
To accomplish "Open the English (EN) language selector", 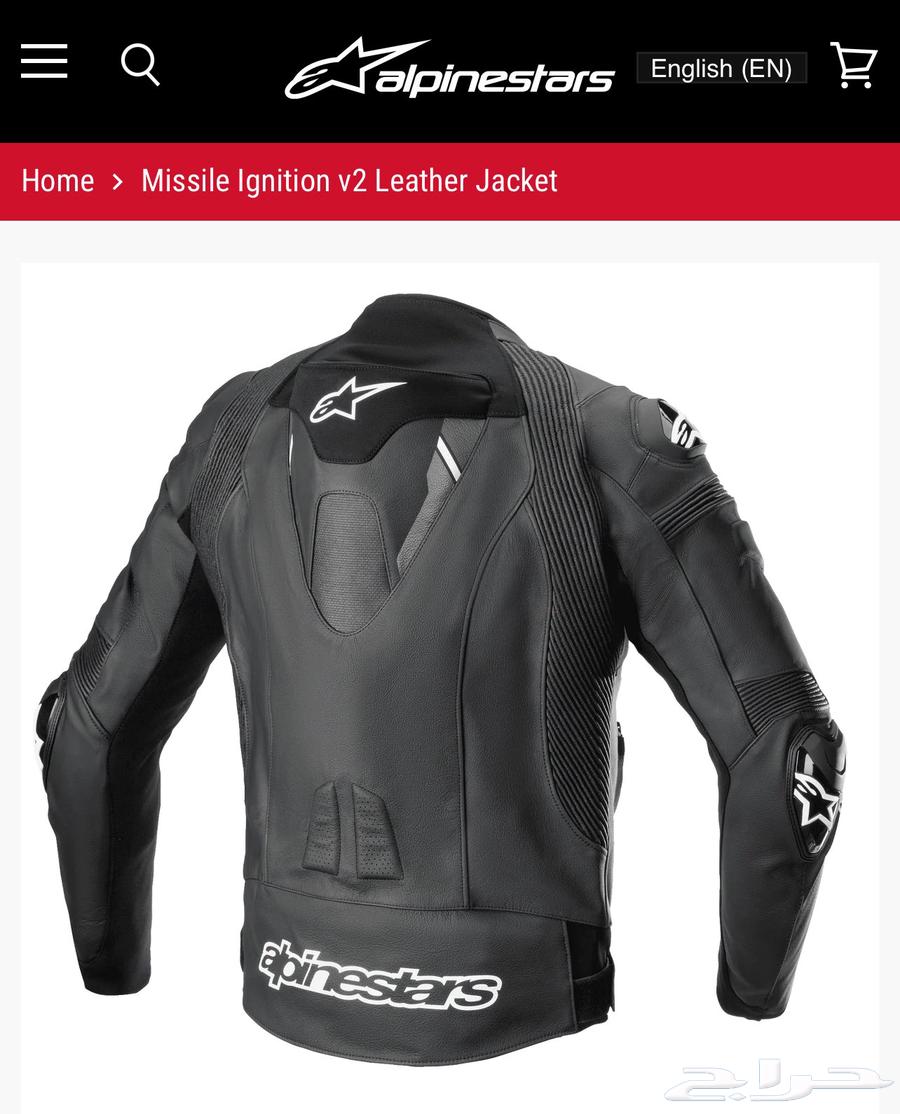I will click(721, 68).
